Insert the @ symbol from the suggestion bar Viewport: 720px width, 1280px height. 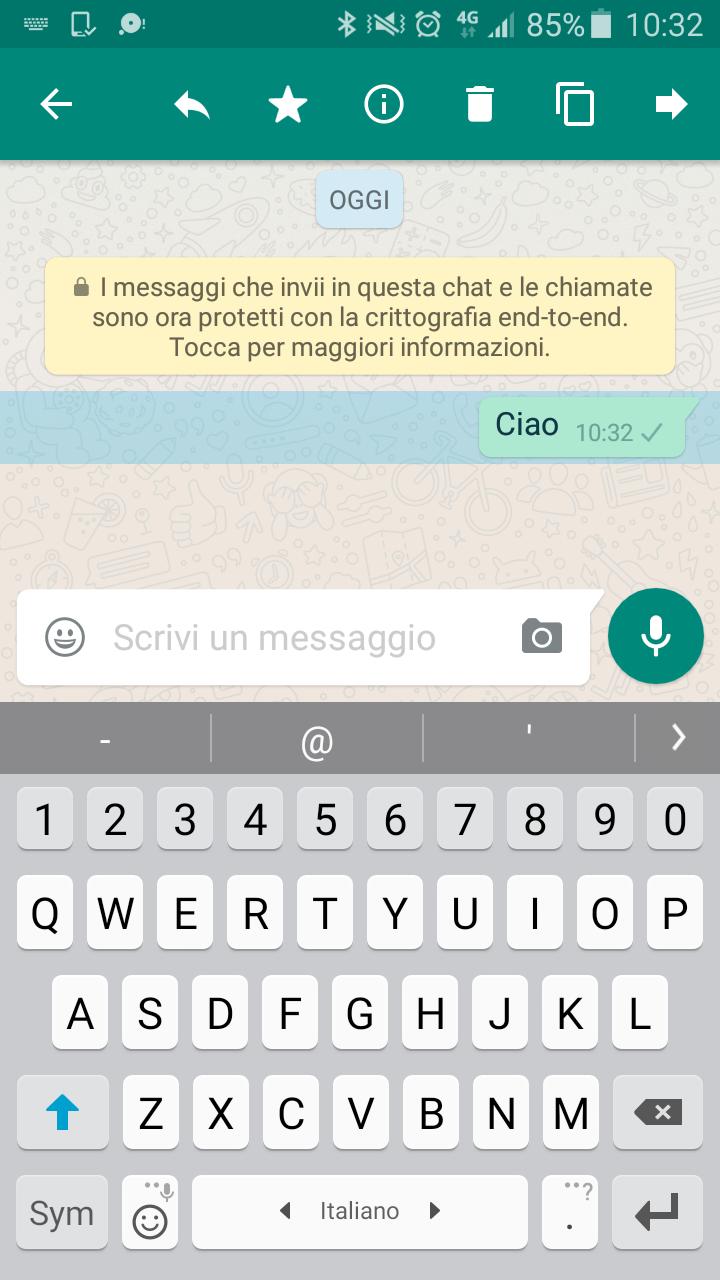(317, 740)
